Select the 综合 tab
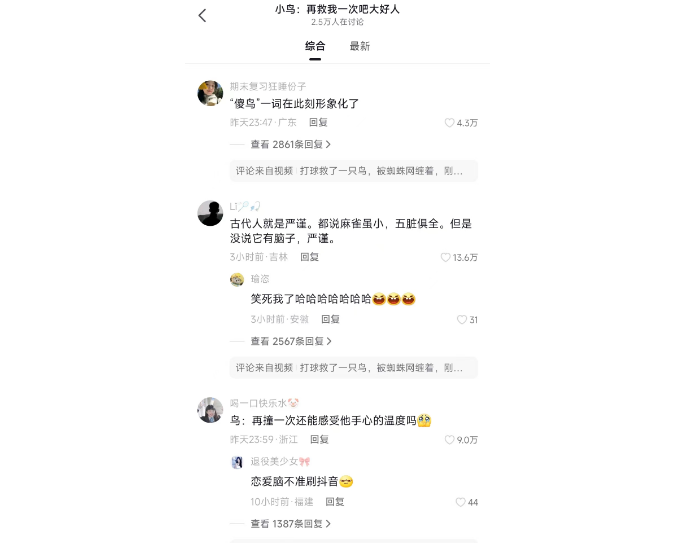Viewport: 682px width, 543px height. tap(315, 46)
